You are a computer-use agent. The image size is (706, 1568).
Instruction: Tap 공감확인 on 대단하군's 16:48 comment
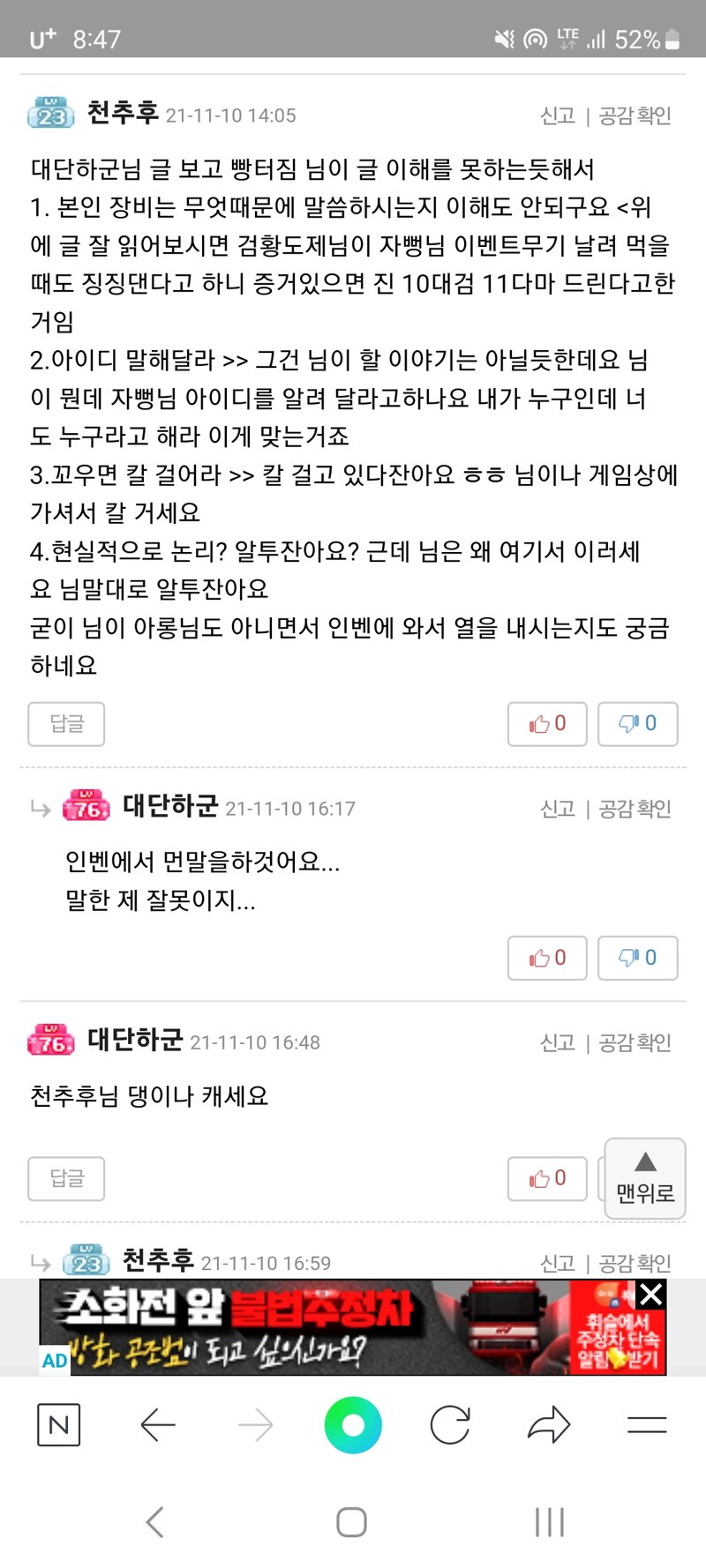click(635, 1043)
